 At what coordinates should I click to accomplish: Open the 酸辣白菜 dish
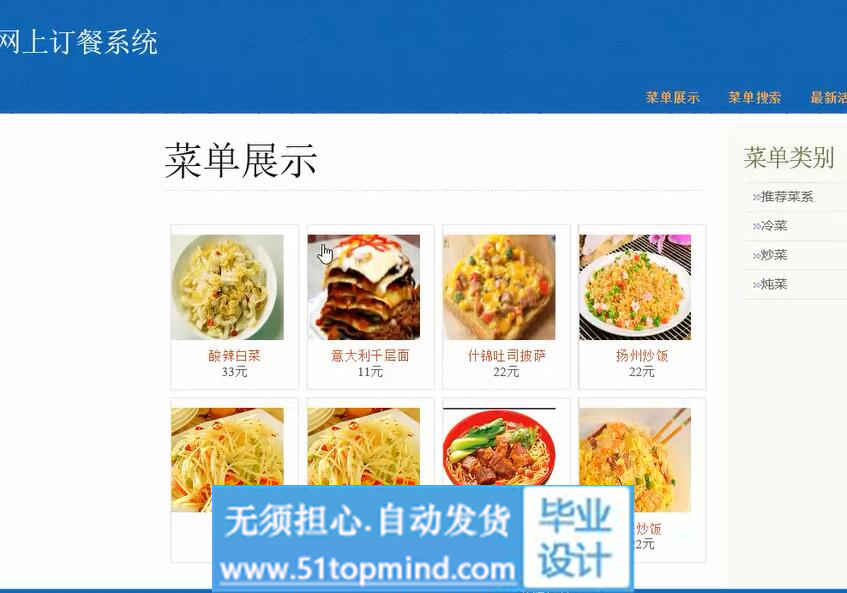[234, 355]
